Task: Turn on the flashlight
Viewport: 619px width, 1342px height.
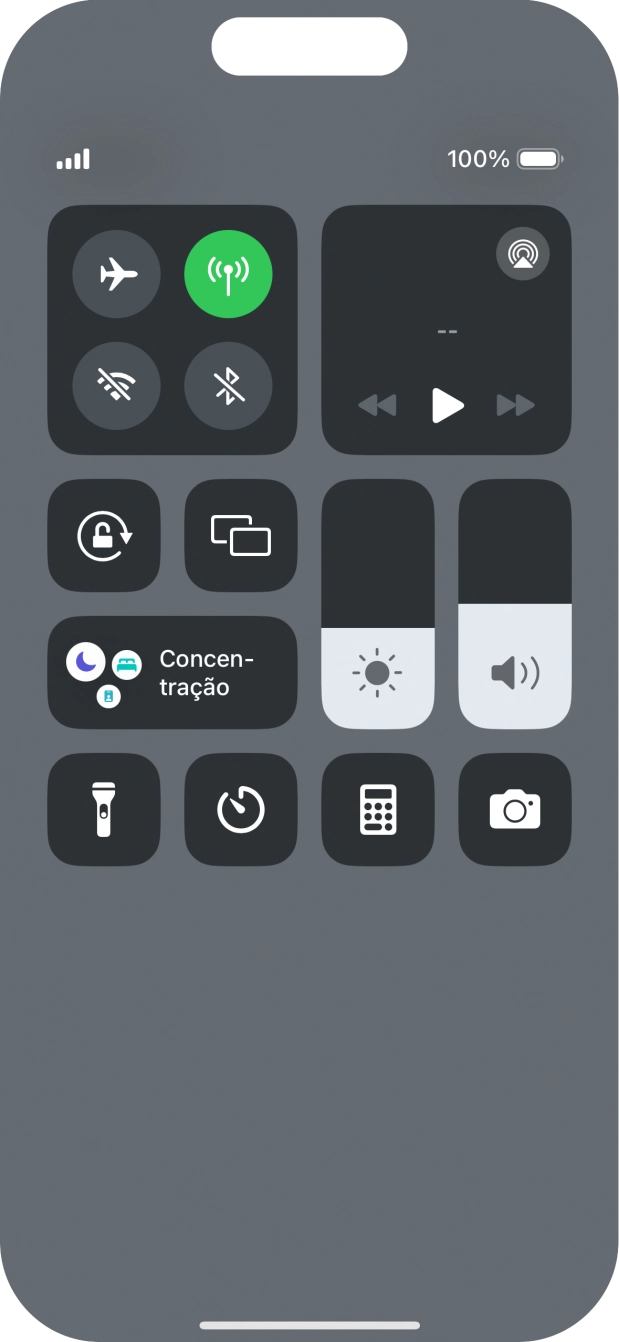Action: click(x=104, y=809)
